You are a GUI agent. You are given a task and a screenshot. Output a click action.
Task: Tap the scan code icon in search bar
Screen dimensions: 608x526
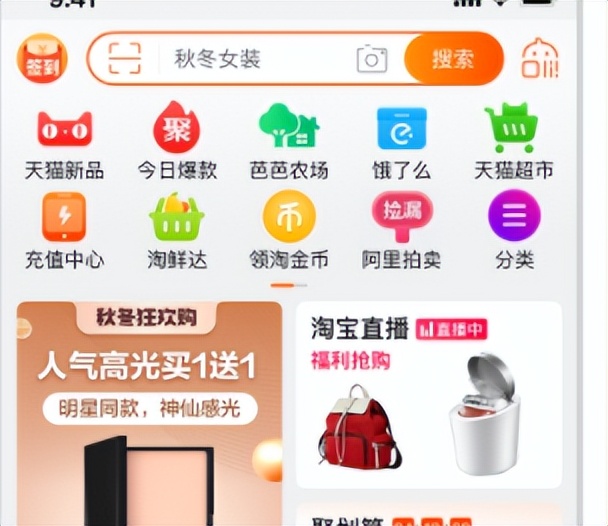coord(125,59)
